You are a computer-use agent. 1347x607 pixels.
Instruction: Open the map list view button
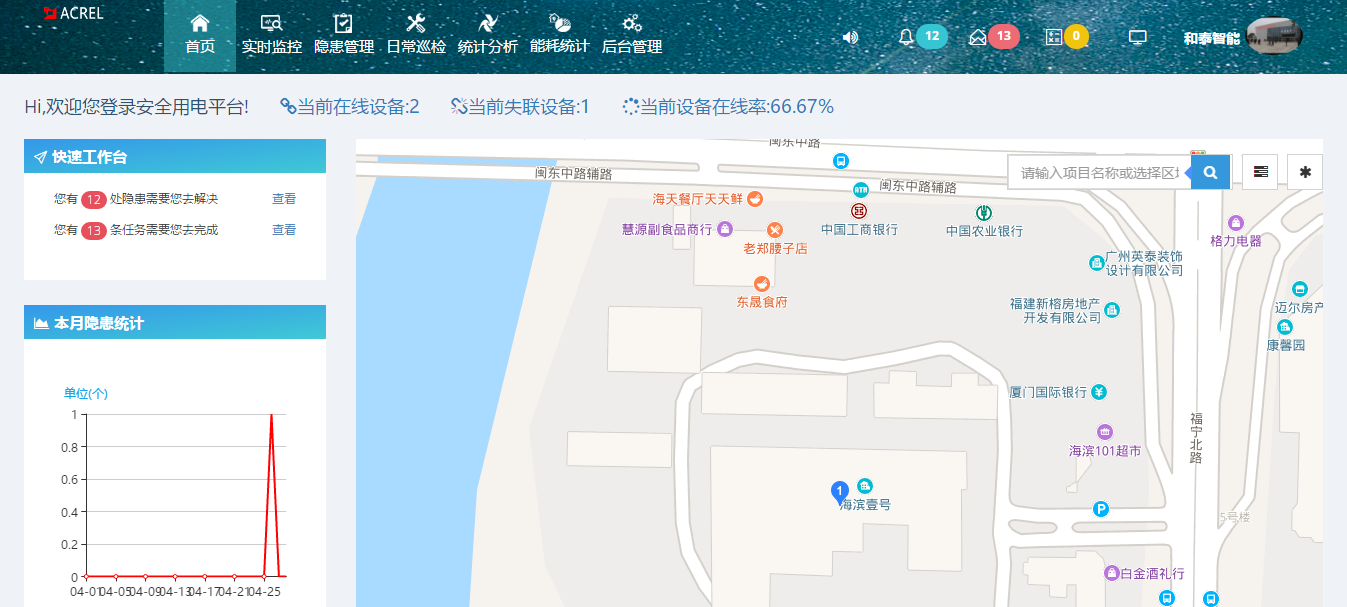pyautogui.click(x=1260, y=172)
